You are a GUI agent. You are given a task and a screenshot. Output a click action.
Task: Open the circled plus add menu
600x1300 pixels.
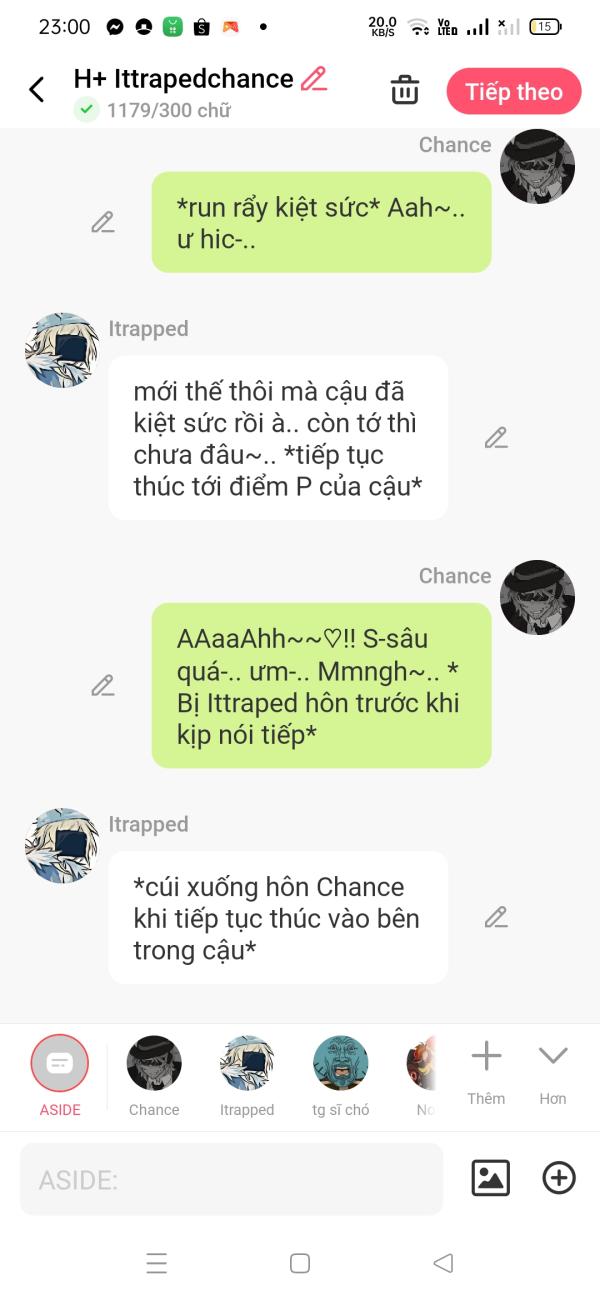(x=559, y=1178)
